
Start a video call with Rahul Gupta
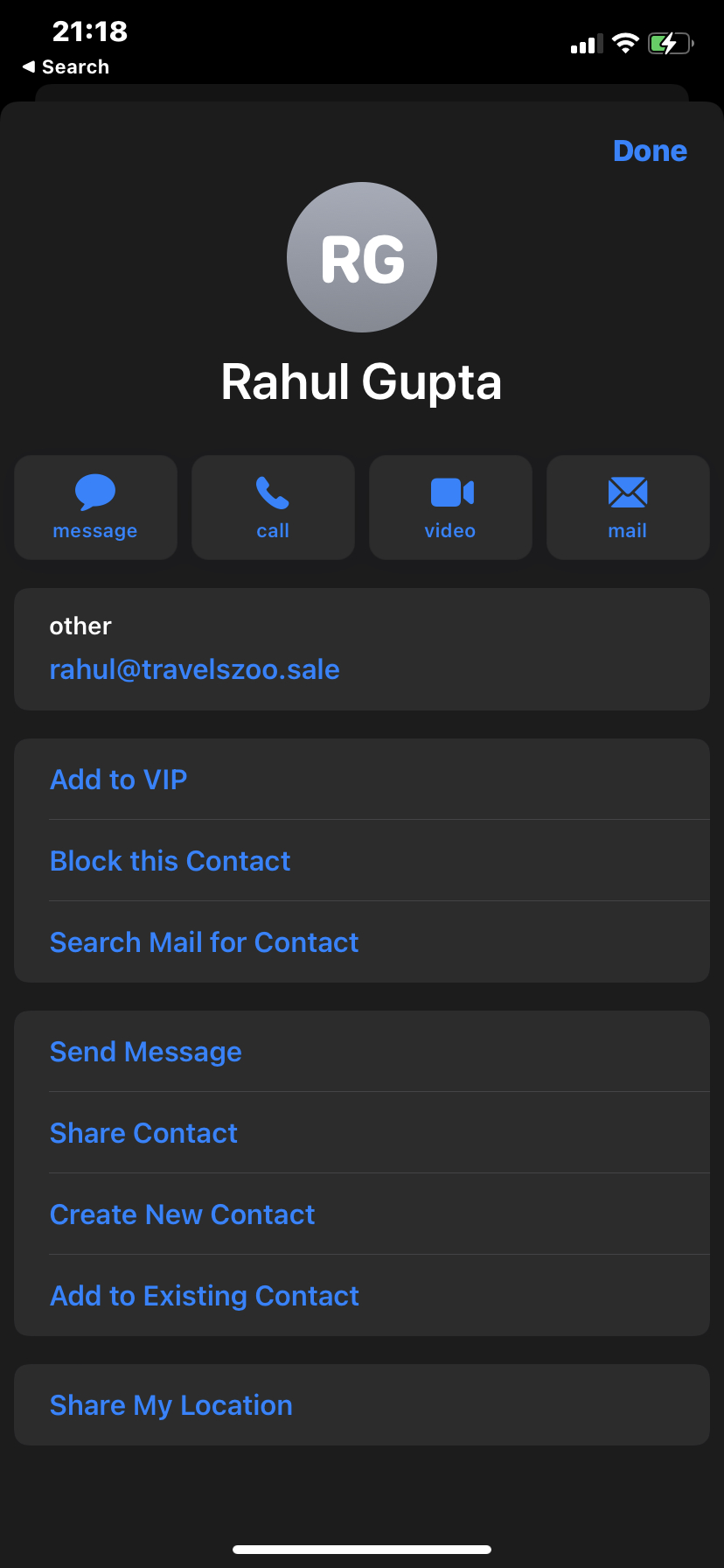[x=450, y=507]
